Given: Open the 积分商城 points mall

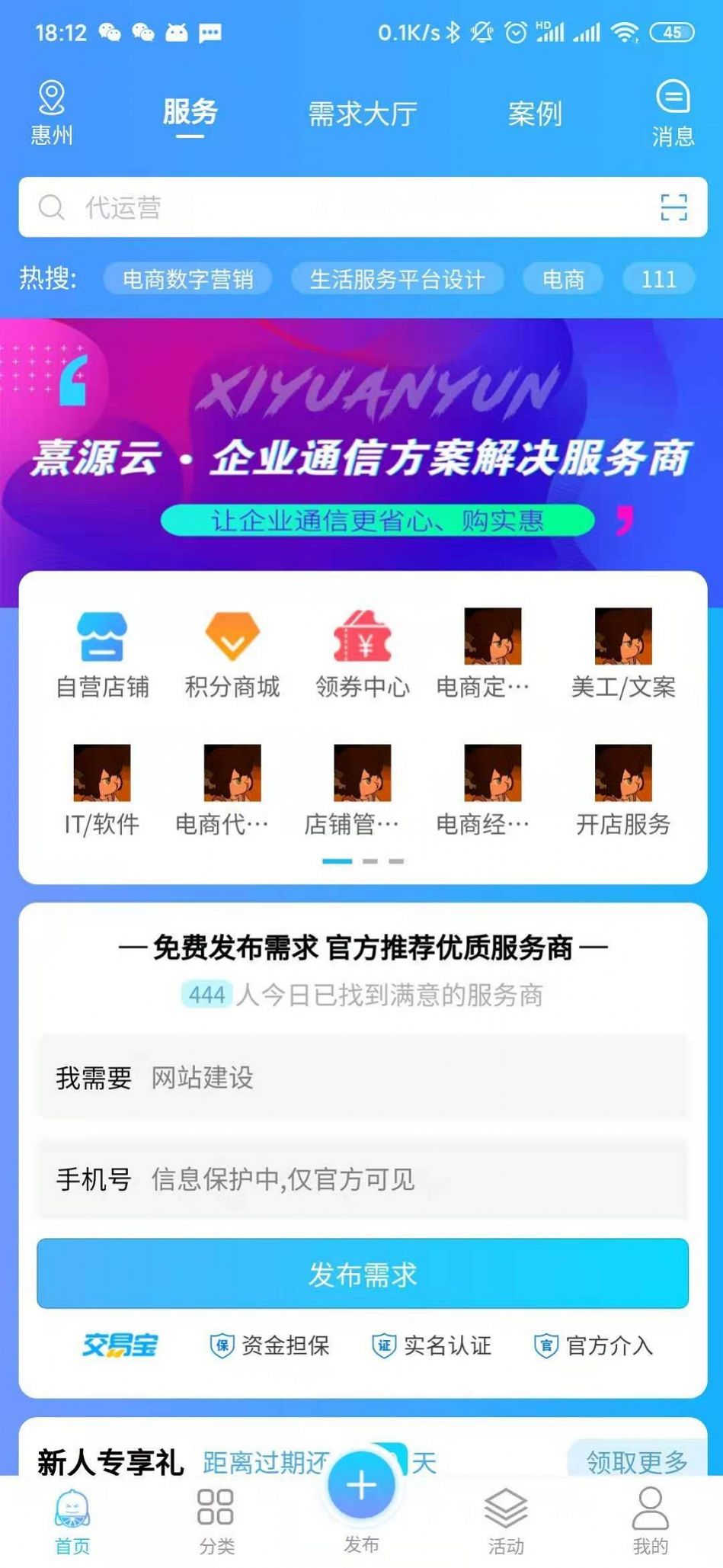Looking at the screenshot, I should (233, 652).
